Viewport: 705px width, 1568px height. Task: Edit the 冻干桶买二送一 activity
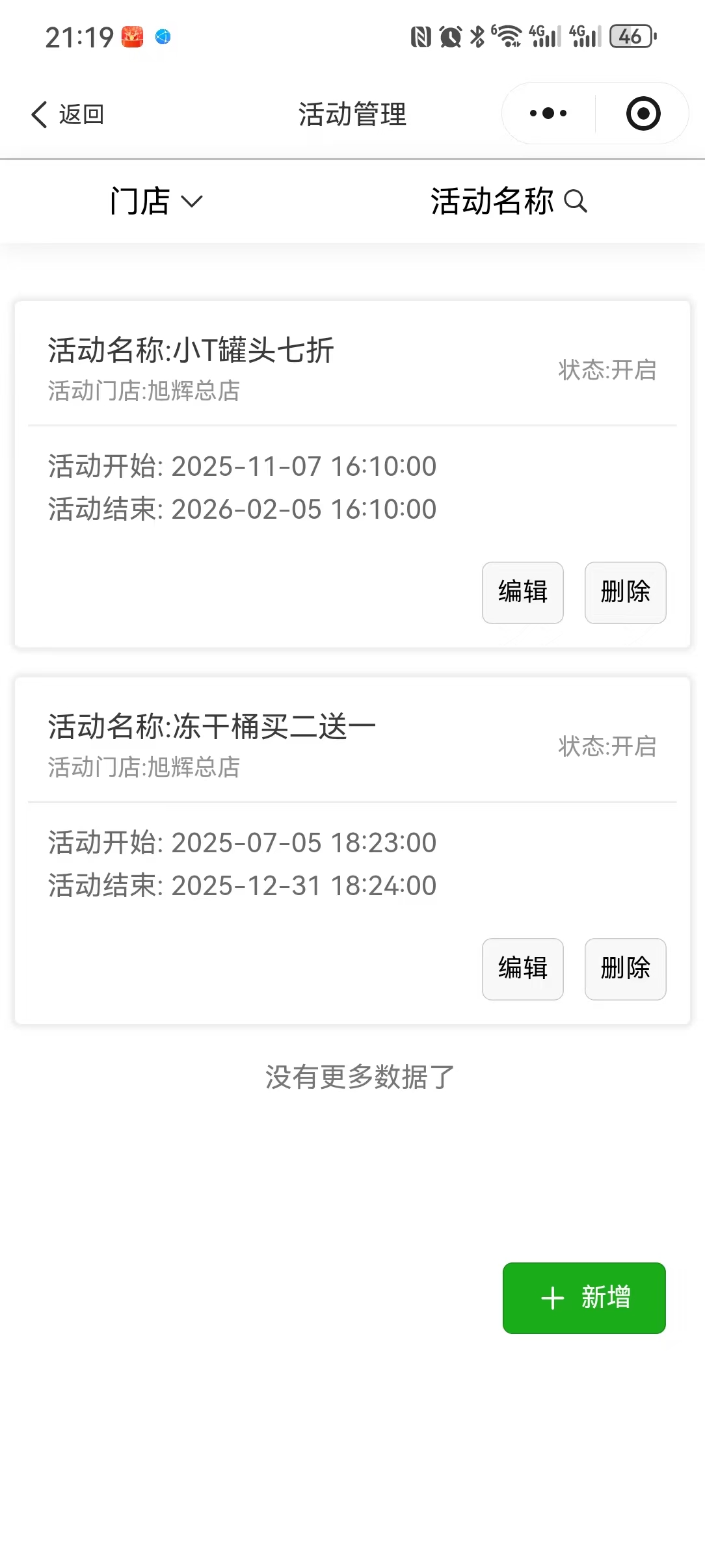coord(522,969)
